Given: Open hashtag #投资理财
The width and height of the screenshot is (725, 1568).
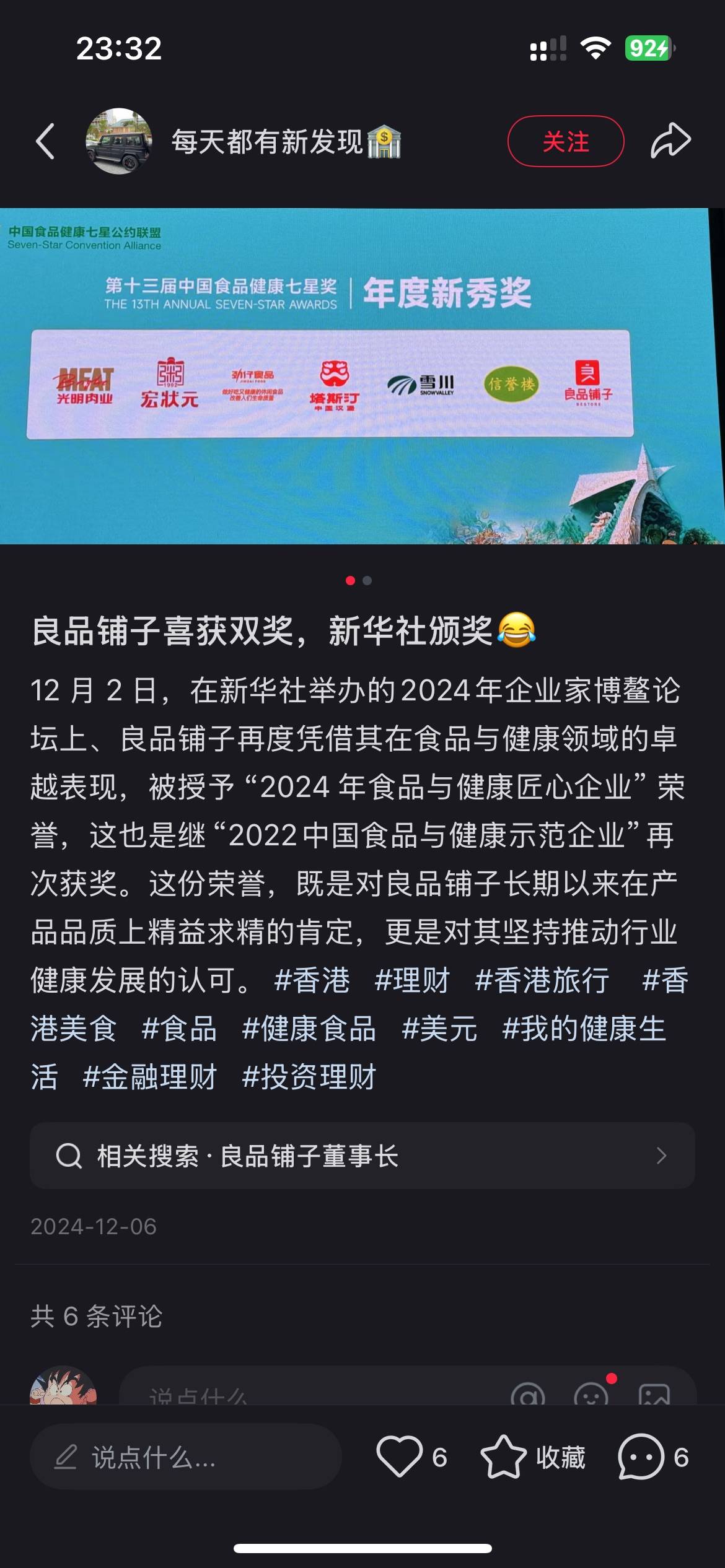Looking at the screenshot, I should [309, 1077].
